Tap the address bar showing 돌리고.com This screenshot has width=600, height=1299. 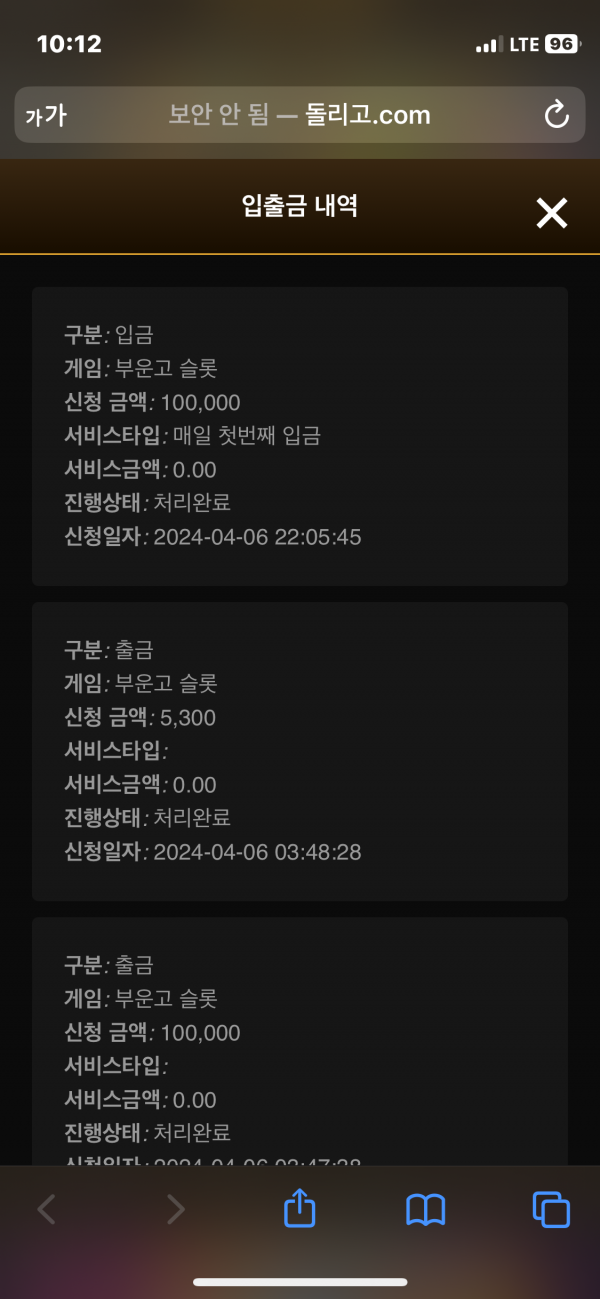pyautogui.click(x=300, y=115)
